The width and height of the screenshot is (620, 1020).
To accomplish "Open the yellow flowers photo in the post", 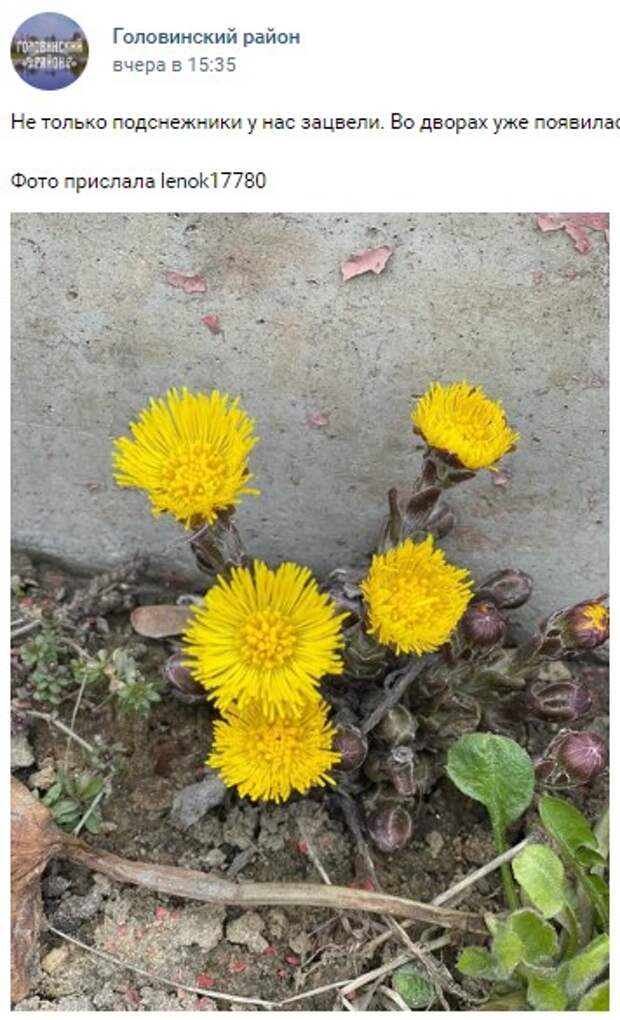I will point(310,610).
